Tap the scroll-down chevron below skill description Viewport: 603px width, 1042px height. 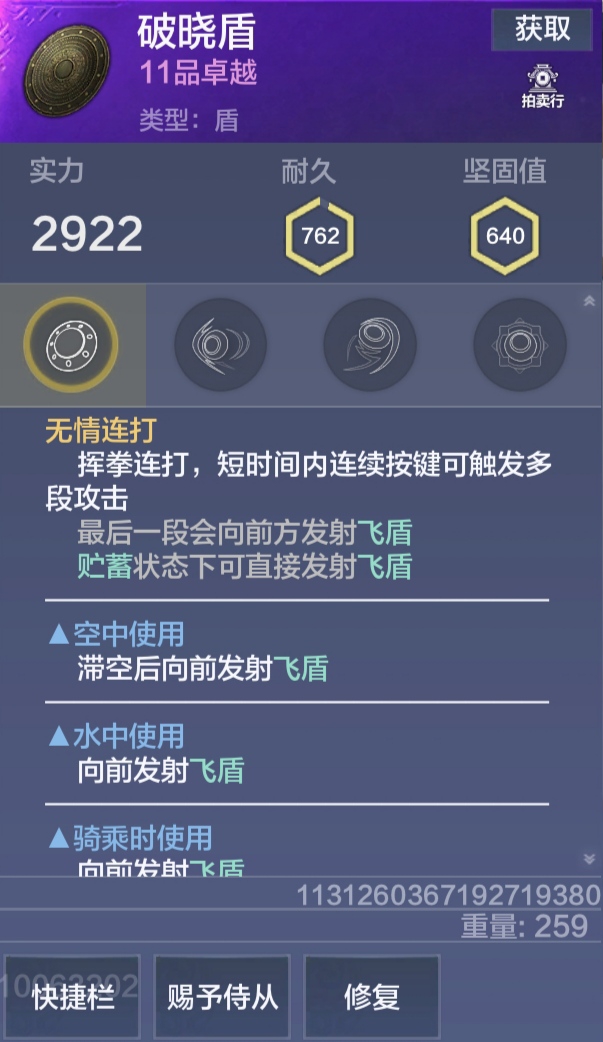pyautogui.click(x=589, y=859)
